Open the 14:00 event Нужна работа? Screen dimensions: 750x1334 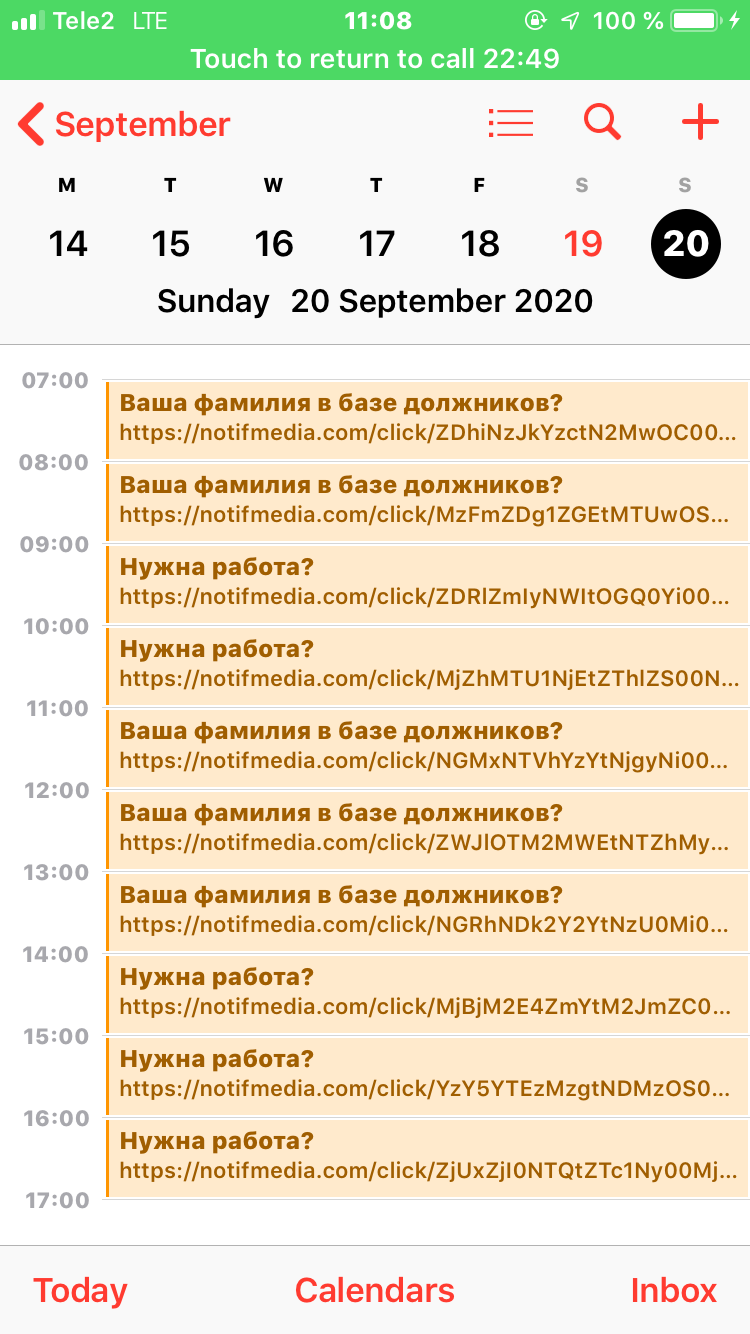pyautogui.click(x=427, y=993)
